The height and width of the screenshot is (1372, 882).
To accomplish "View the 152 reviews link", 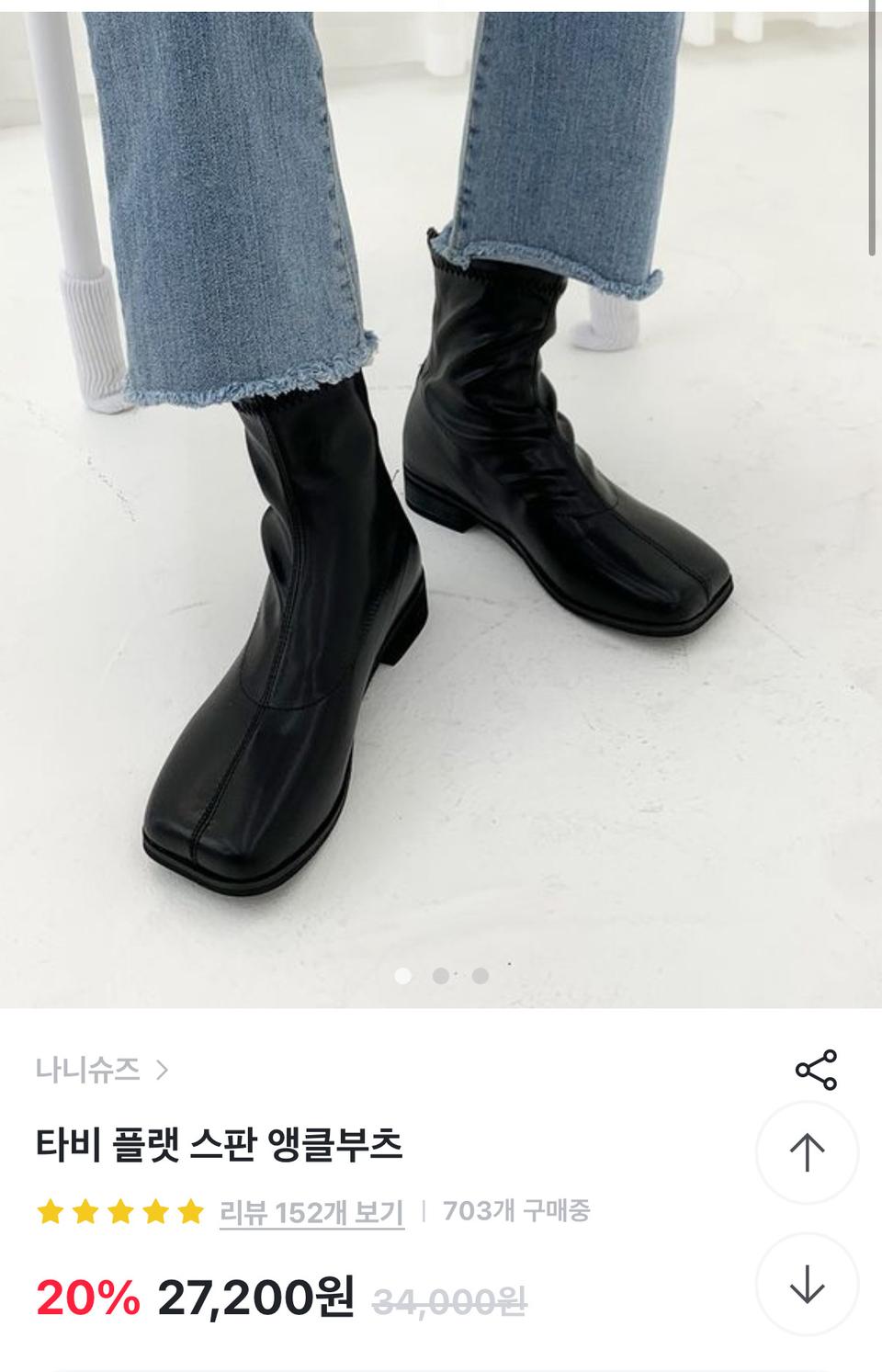I will [311, 1212].
